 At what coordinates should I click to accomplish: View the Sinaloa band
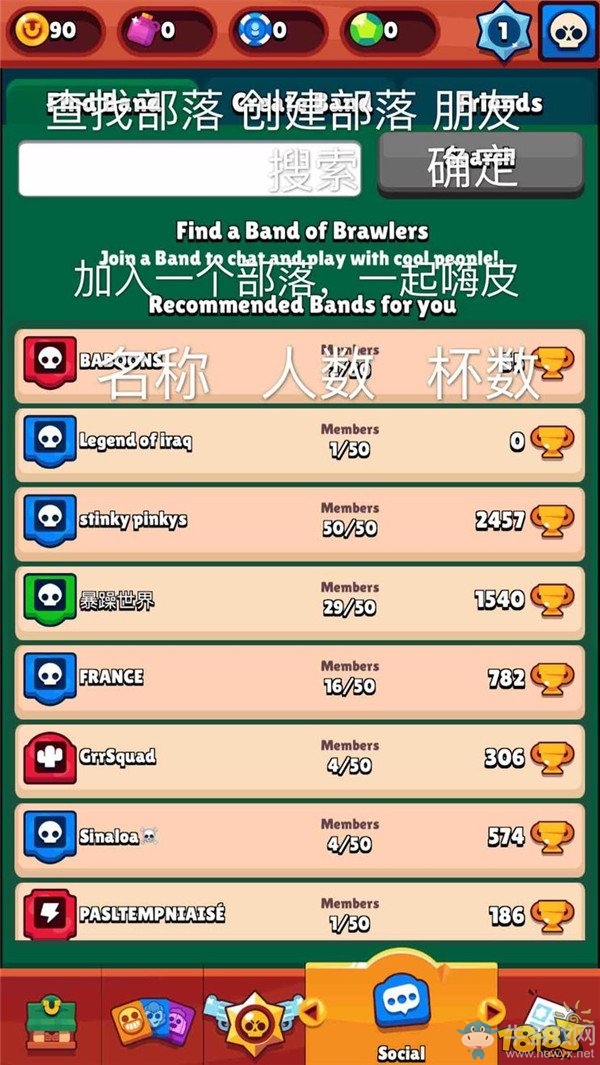(x=300, y=836)
